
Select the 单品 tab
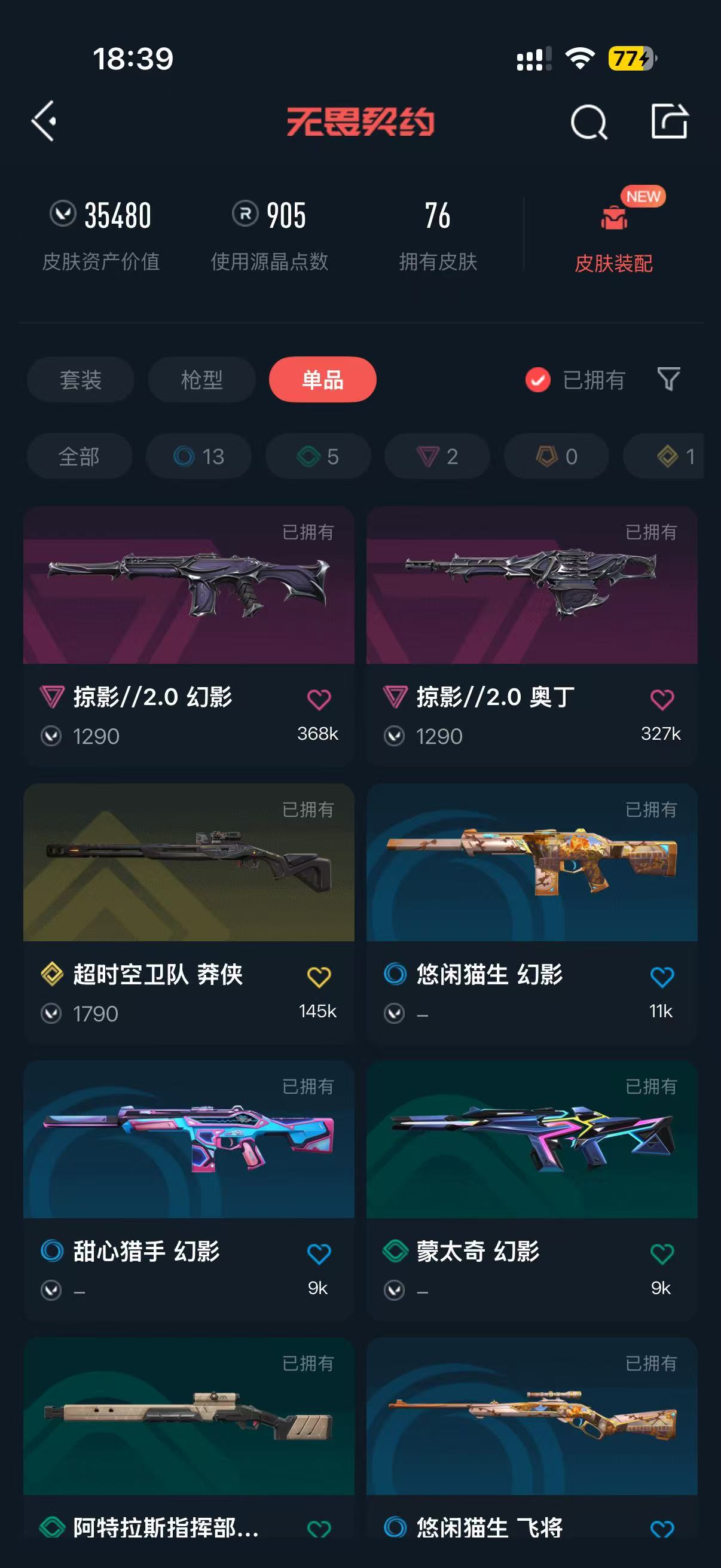(x=322, y=380)
